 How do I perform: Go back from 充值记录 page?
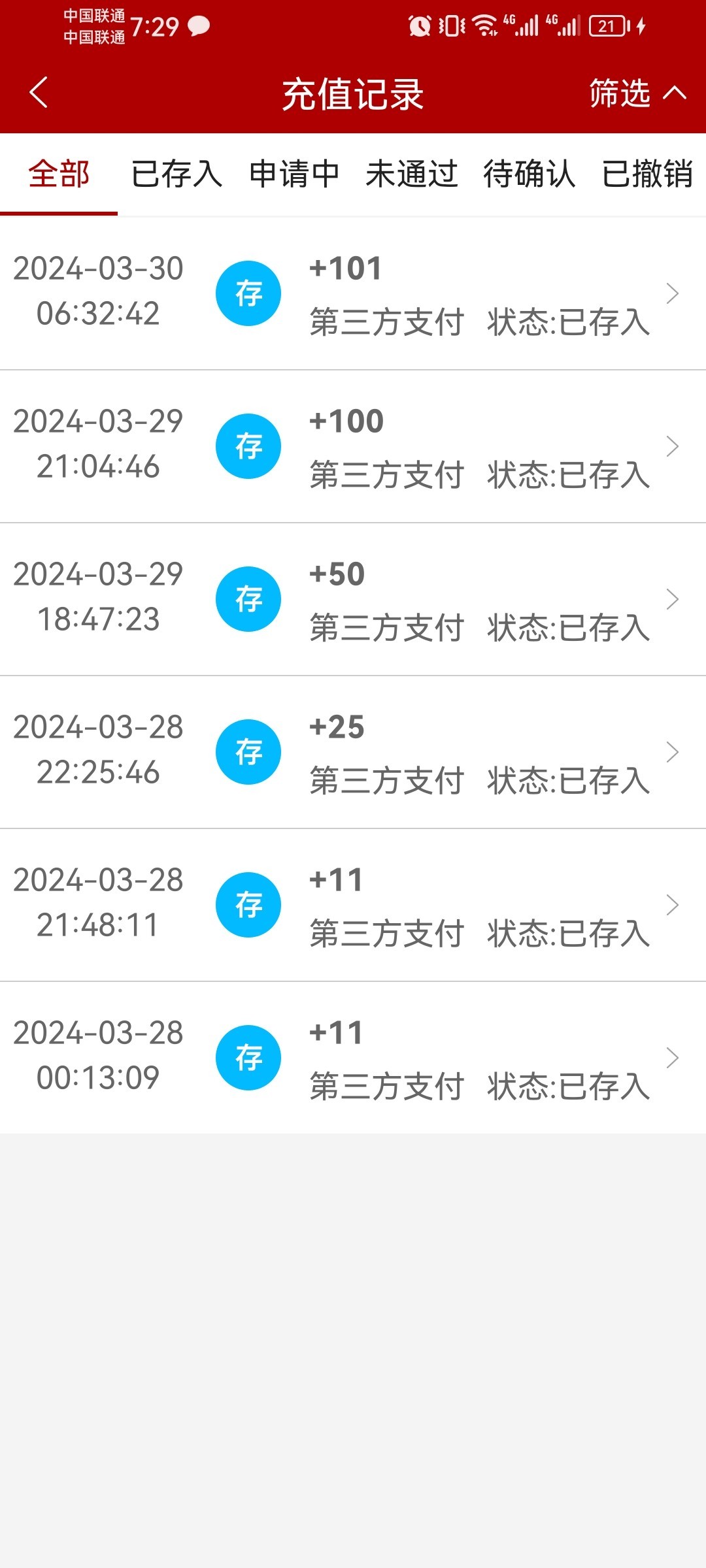click(x=39, y=92)
